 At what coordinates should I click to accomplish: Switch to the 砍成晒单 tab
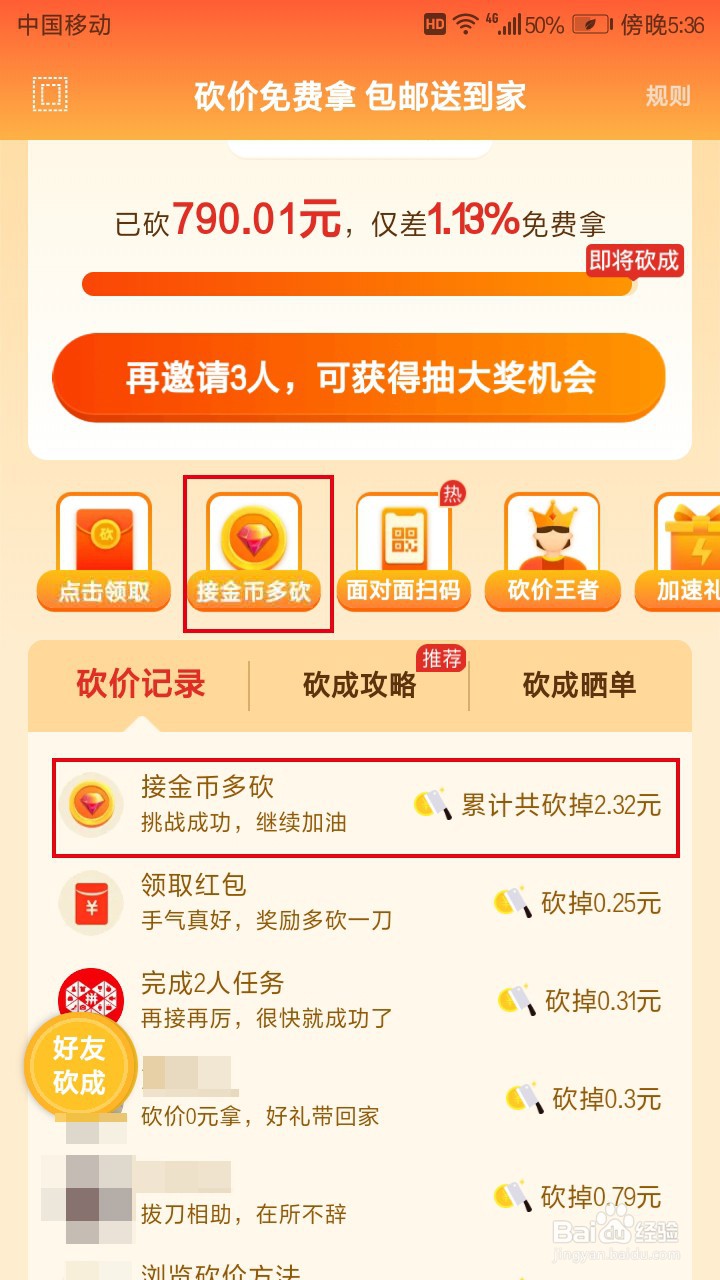pos(577,685)
